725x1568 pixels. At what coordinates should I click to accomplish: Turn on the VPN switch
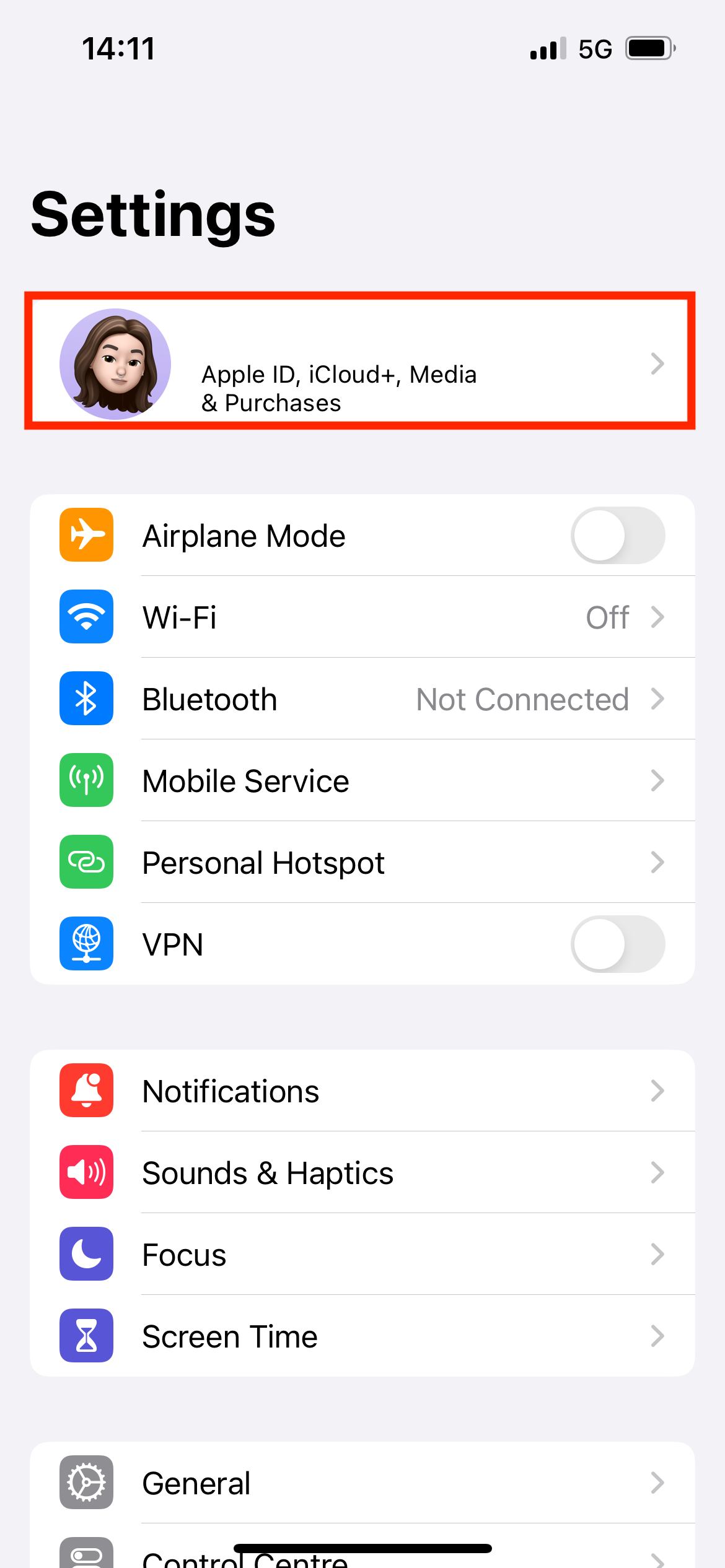coord(617,944)
